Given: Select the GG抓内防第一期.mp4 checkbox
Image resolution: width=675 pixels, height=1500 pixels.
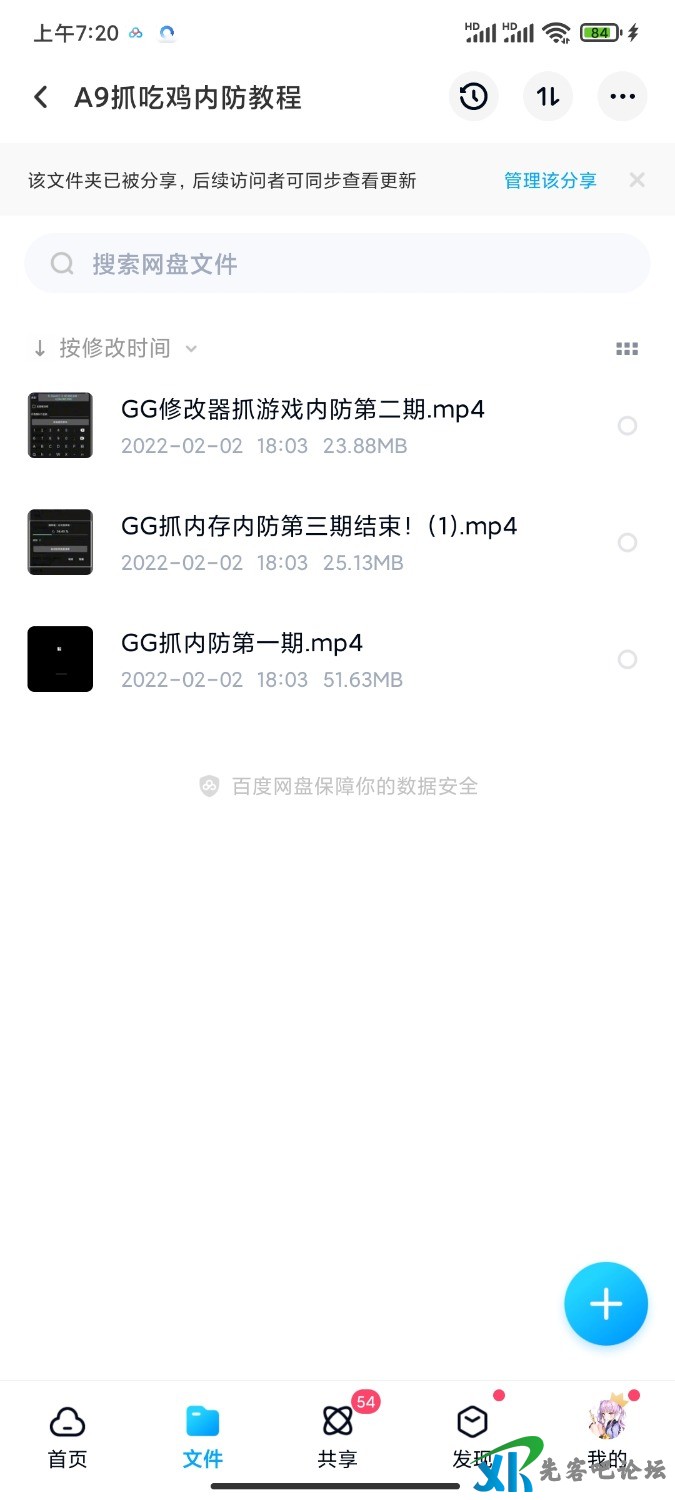Looking at the screenshot, I should pyautogui.click(x=627, y=660).
